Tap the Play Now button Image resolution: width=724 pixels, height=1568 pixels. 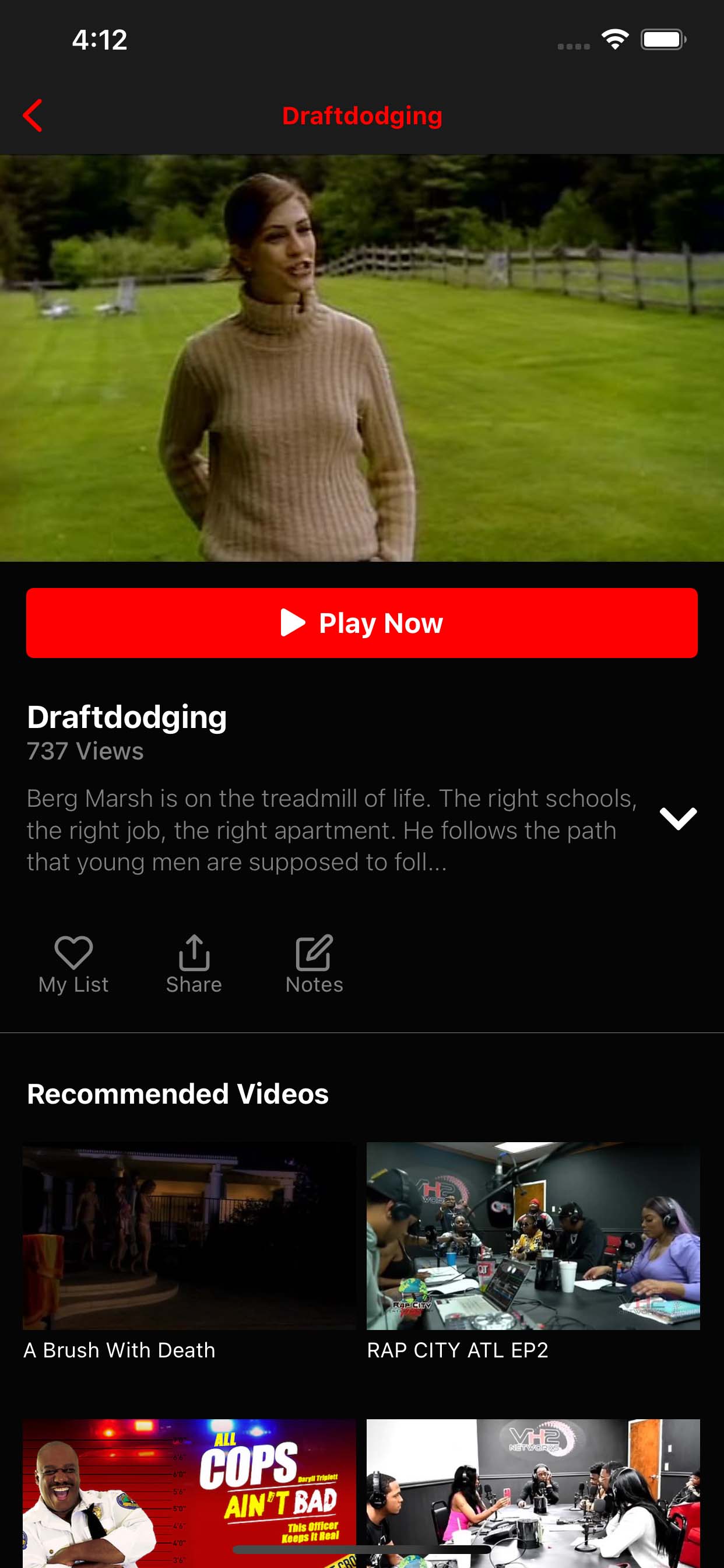[362, 622]
